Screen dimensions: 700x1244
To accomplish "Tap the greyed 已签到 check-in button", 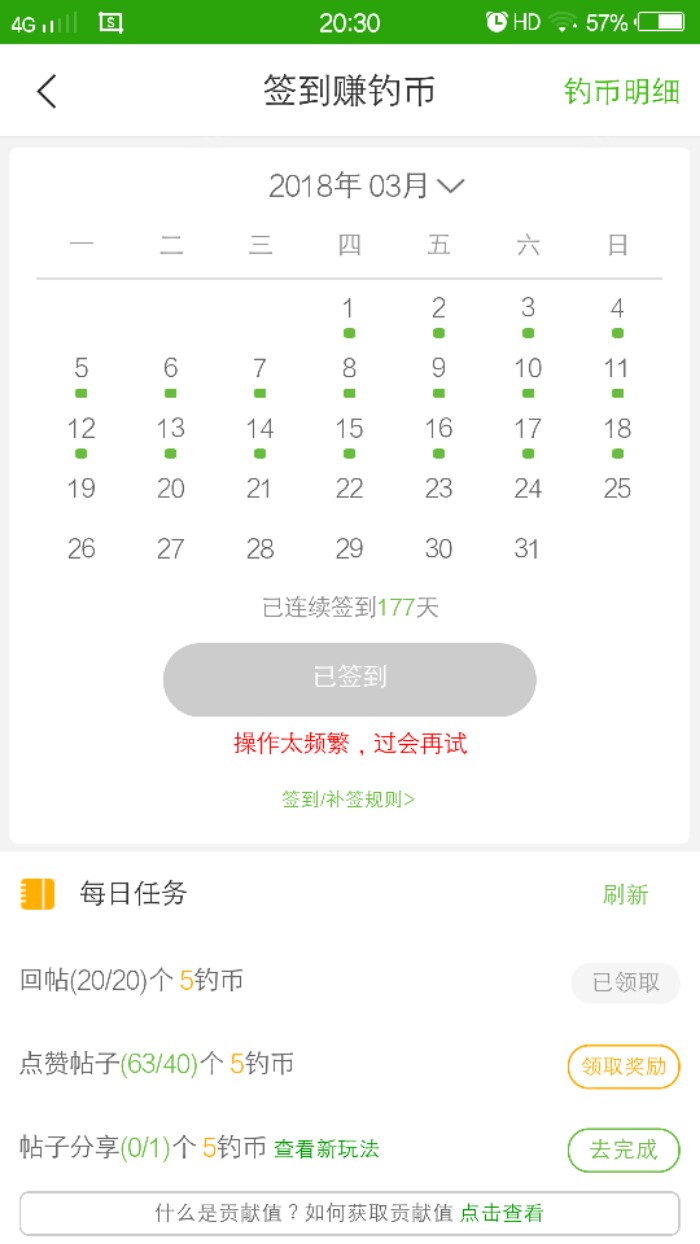I will (x=349, y=679).
